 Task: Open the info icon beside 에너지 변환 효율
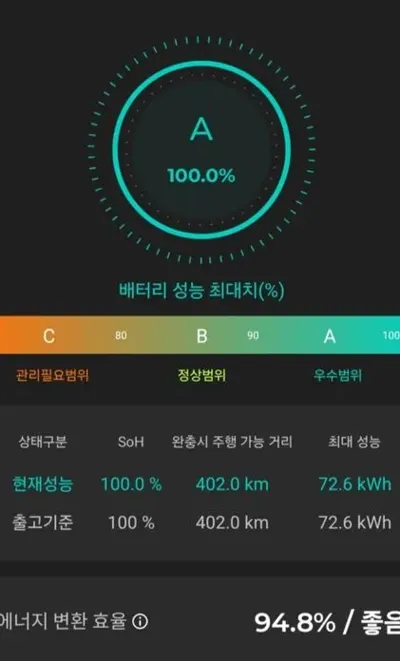coord(140,622)
